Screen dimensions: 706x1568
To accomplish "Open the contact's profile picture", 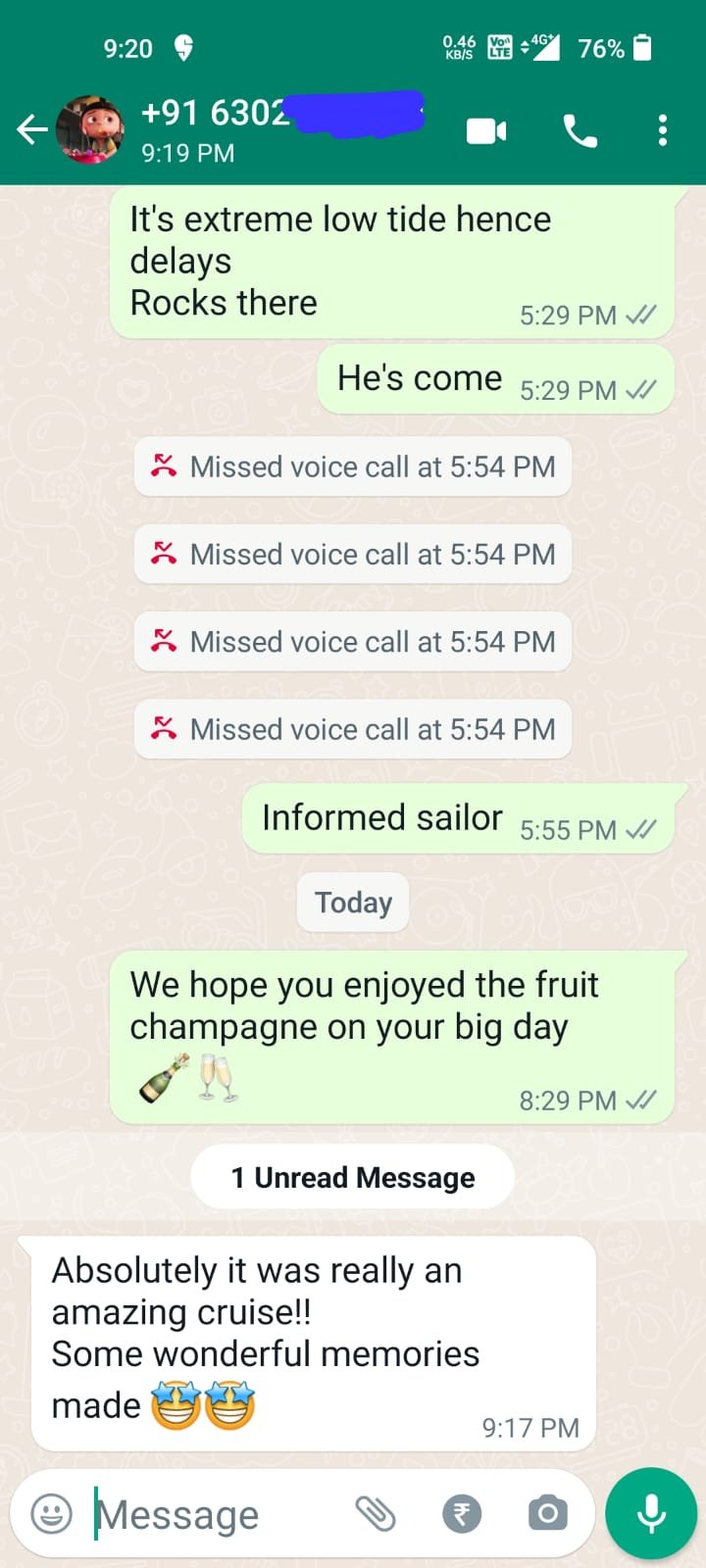I will pyautogui.click(x=90, y=129).
